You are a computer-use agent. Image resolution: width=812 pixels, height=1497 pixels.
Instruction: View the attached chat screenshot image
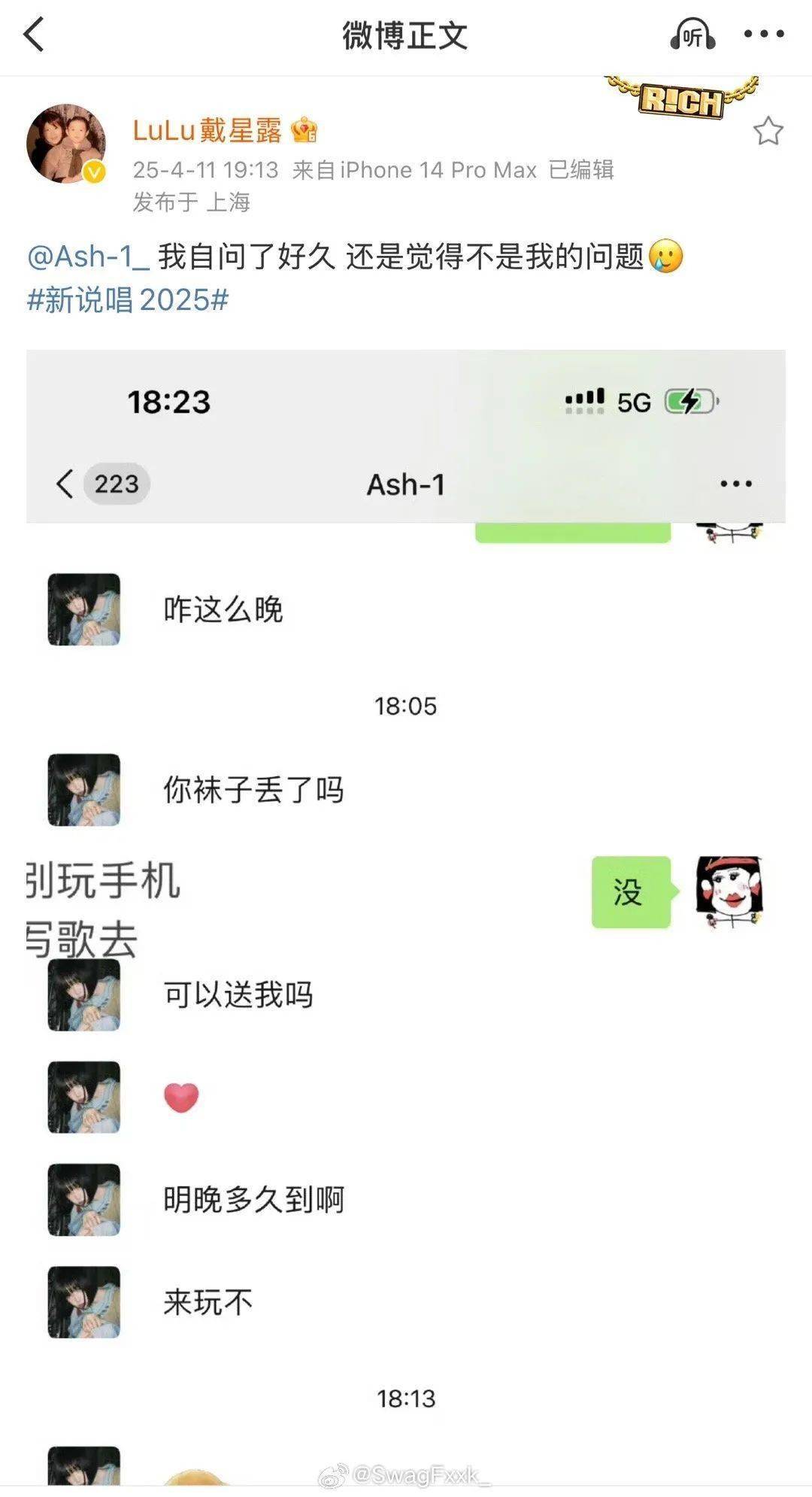point(406,903)
